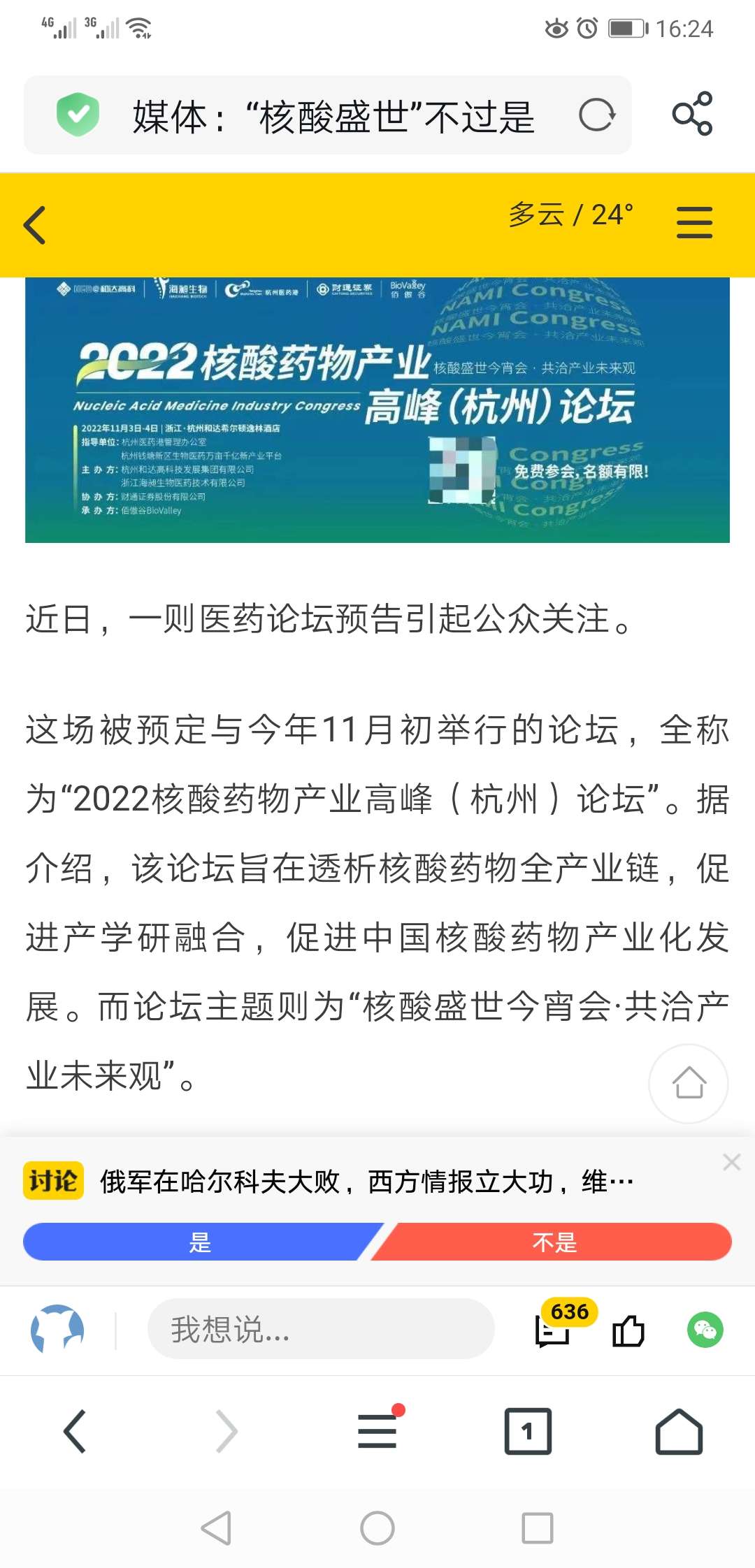Open the hamburger menu in yellow header

(x=694, y=222)
